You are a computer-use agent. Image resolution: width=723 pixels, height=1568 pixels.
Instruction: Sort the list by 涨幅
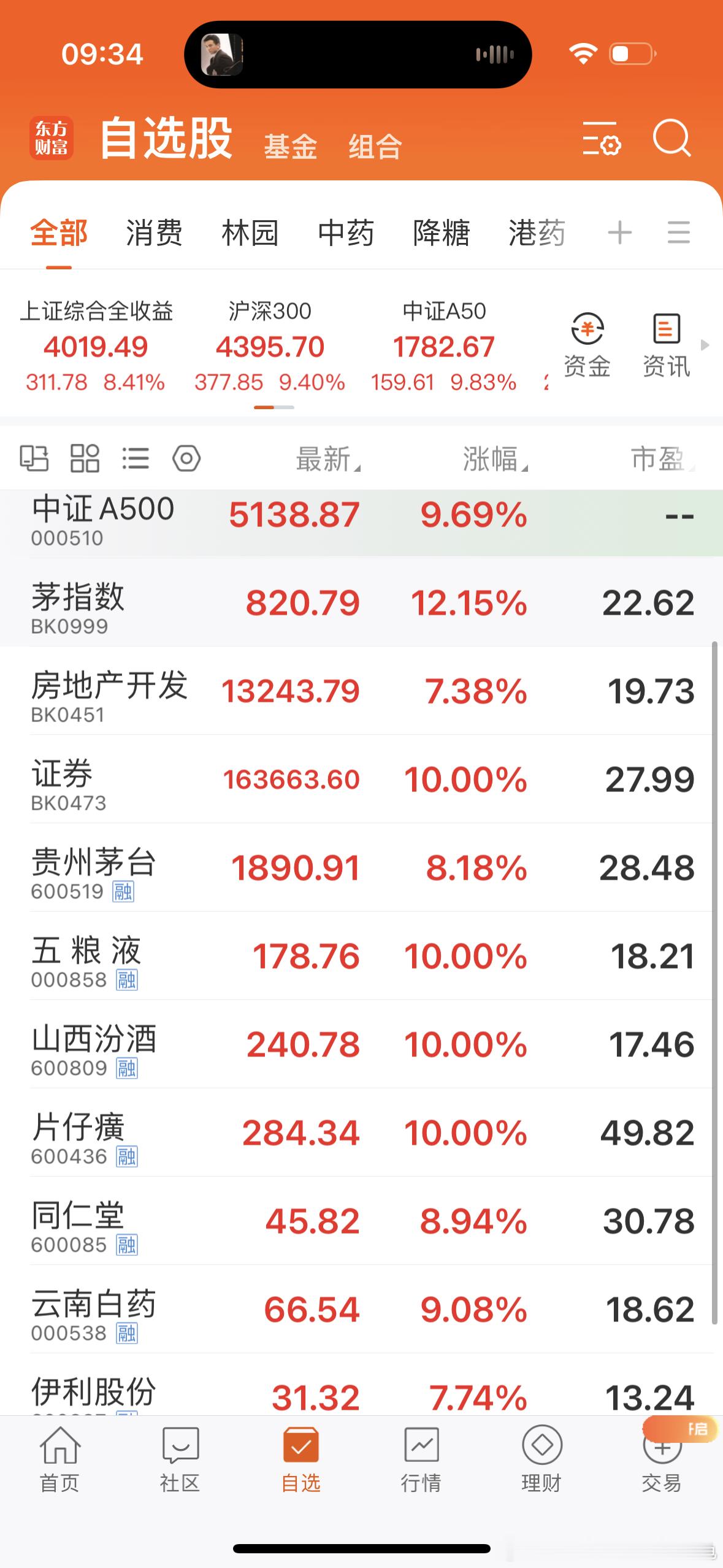pyautogui.click(x=494, y=459)
